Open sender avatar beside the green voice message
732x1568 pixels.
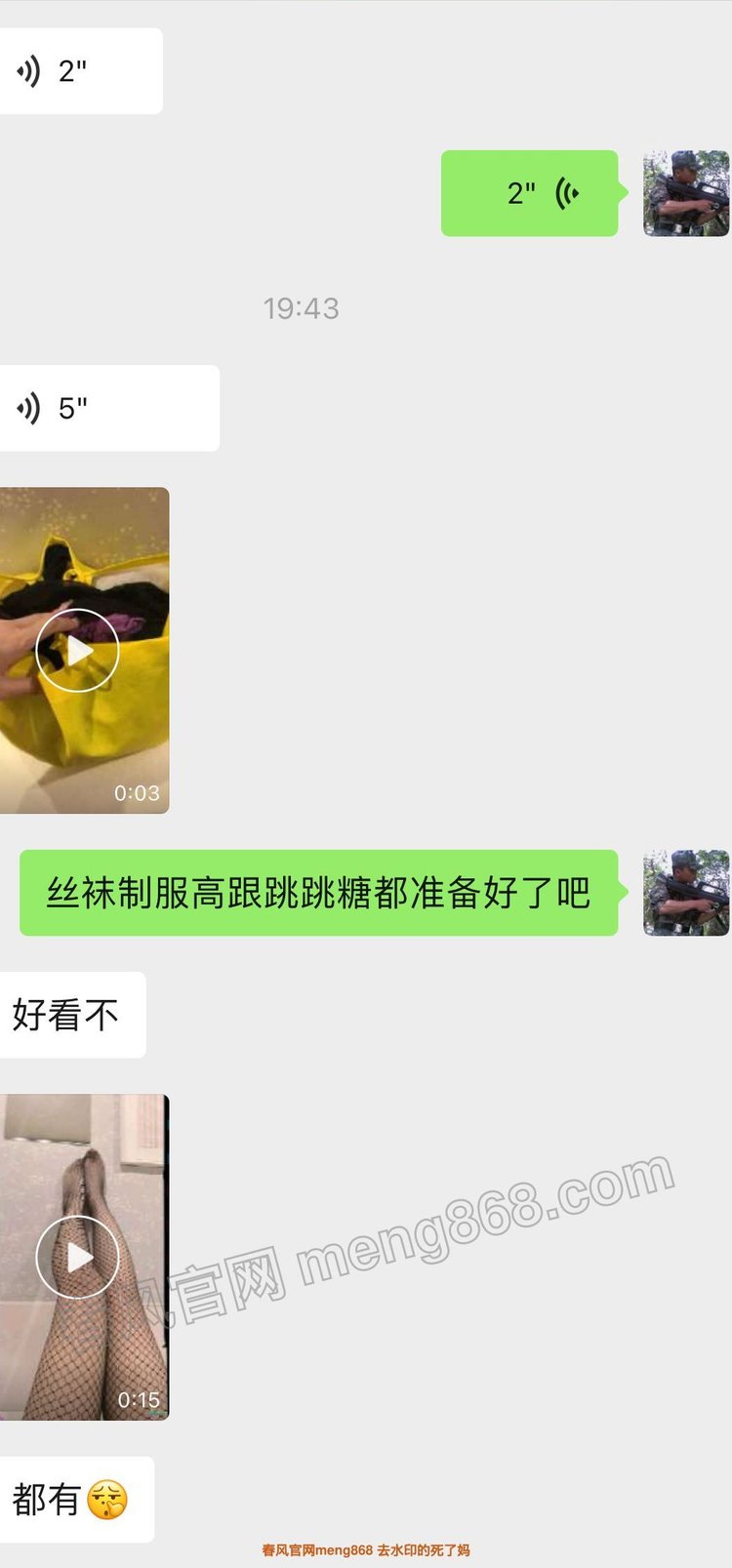(686, 193)
